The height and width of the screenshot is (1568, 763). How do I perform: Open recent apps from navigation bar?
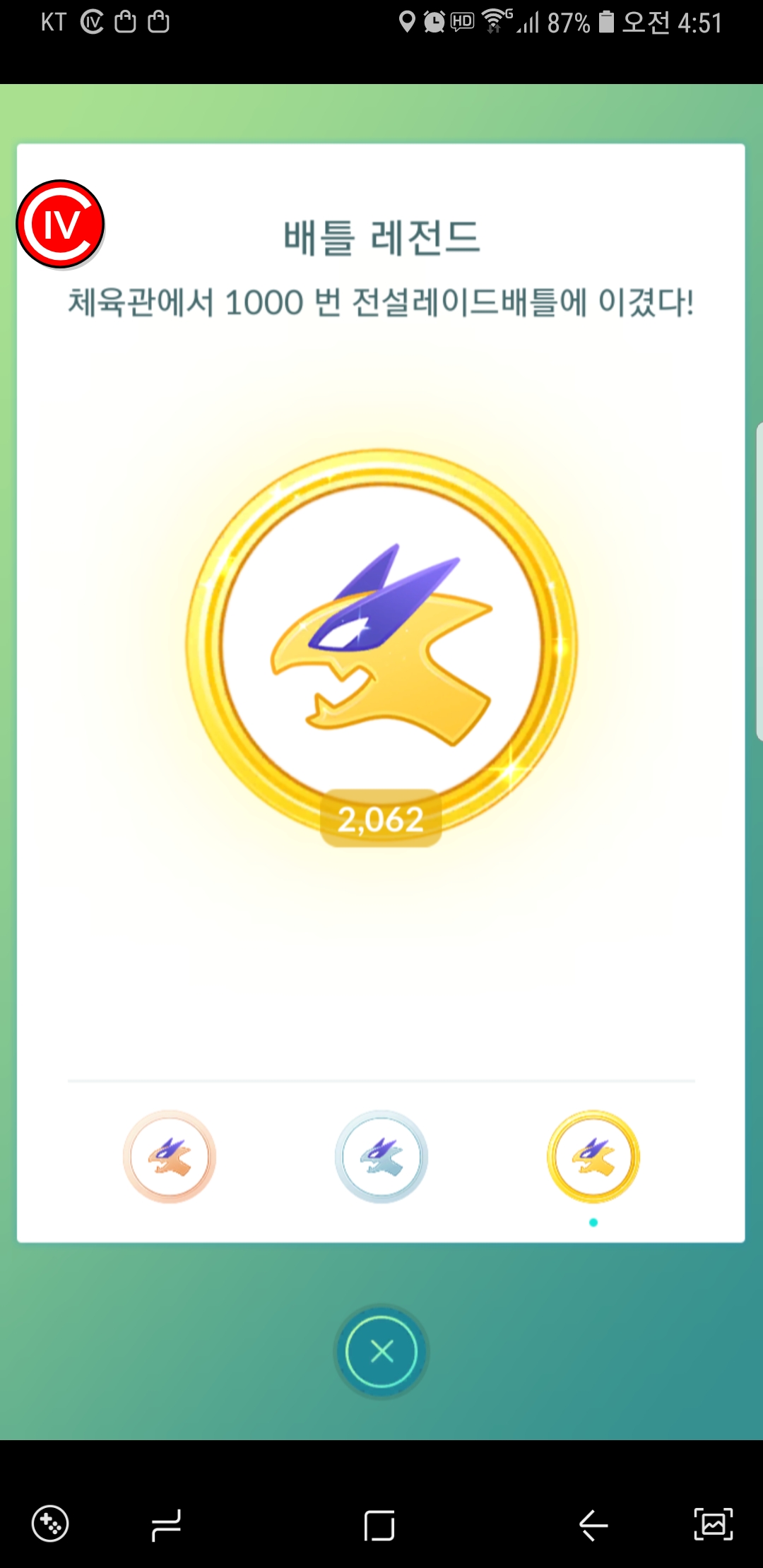167,1525
